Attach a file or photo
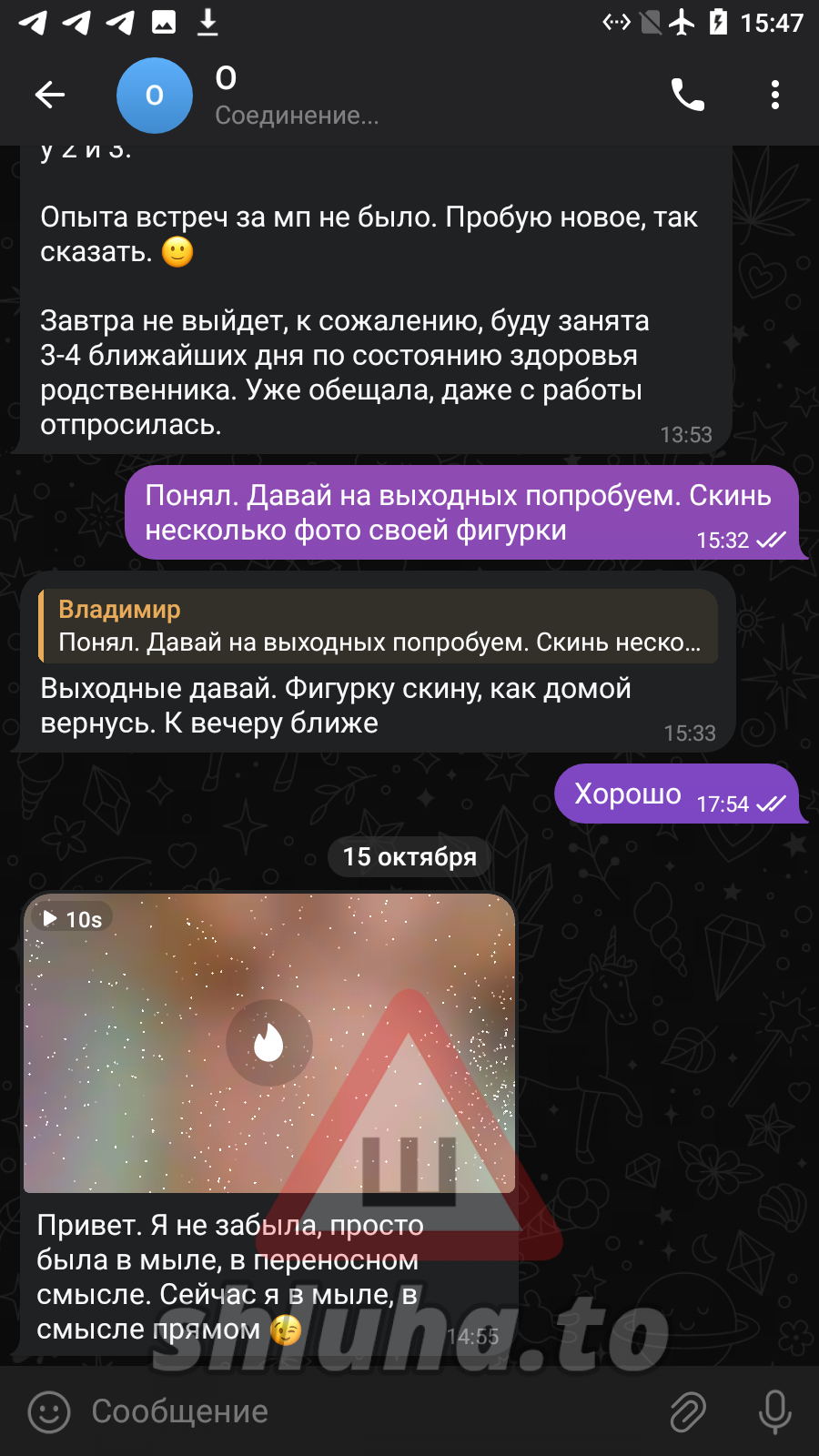 point(688,1411)
